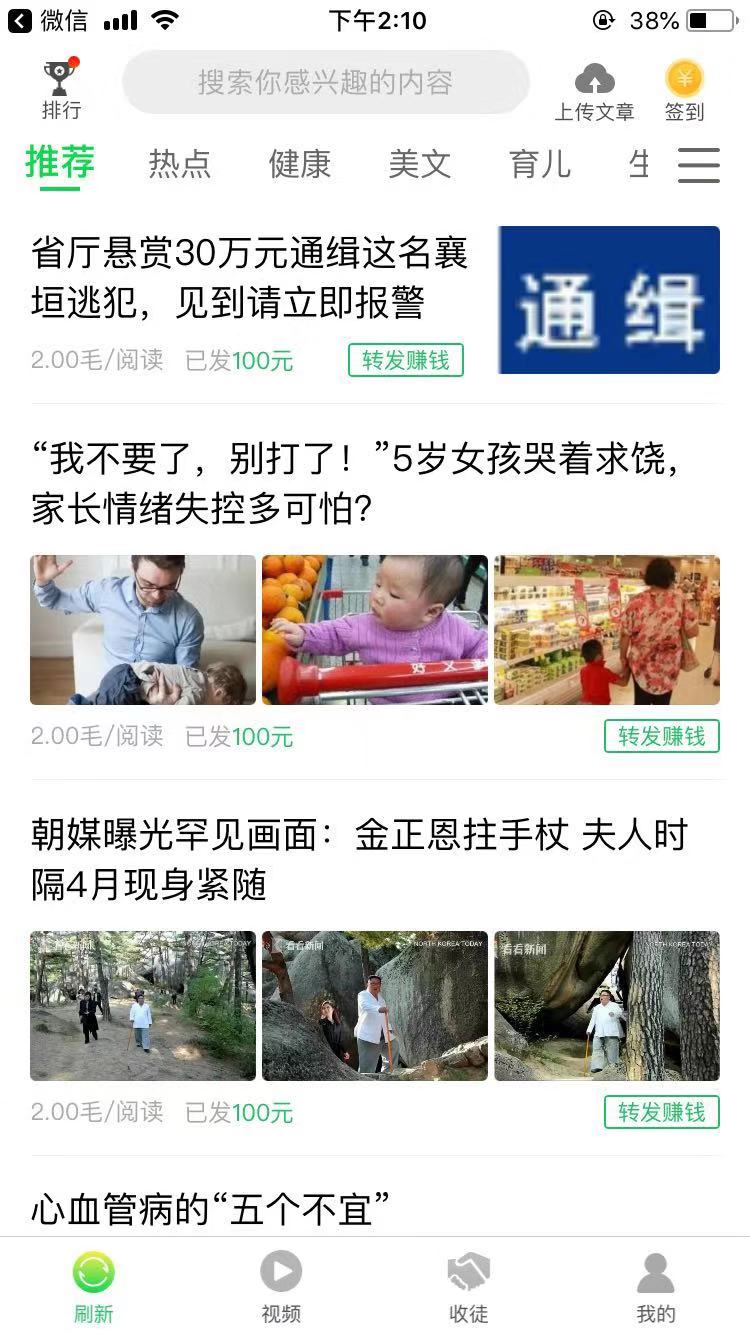Open the article about 5岁女孩哭着求饶

pyautogui.click(x=357, y=485)
